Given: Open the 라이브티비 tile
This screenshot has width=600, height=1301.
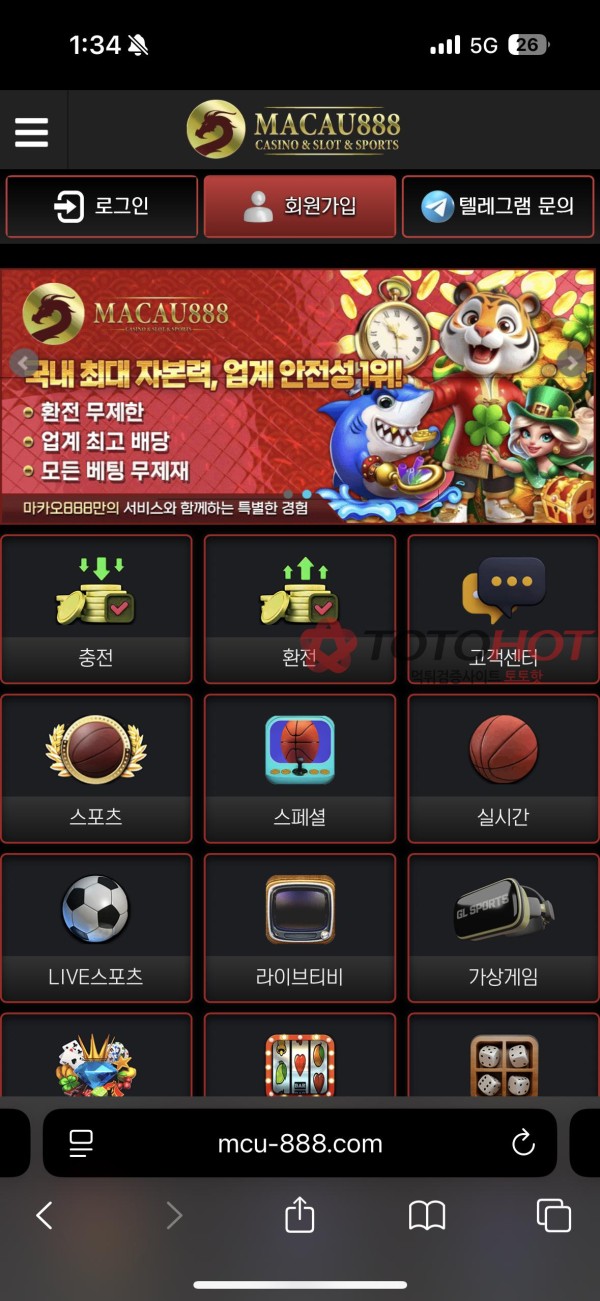Looking at the screenshot, I should pos(300,927).
